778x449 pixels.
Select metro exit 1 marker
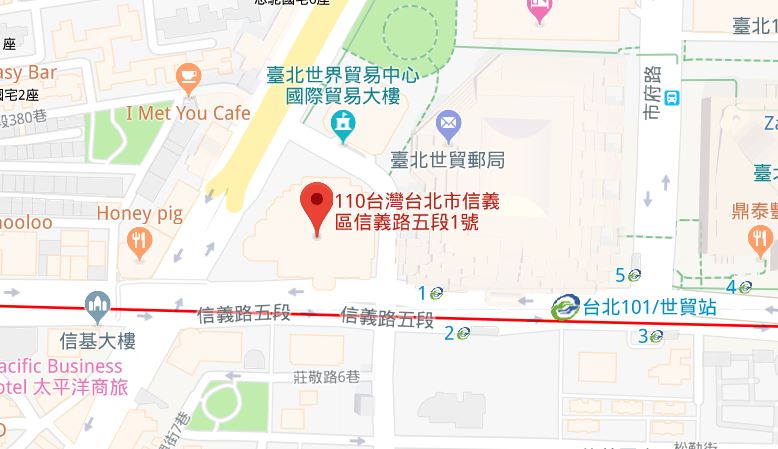tap(437, 293)
